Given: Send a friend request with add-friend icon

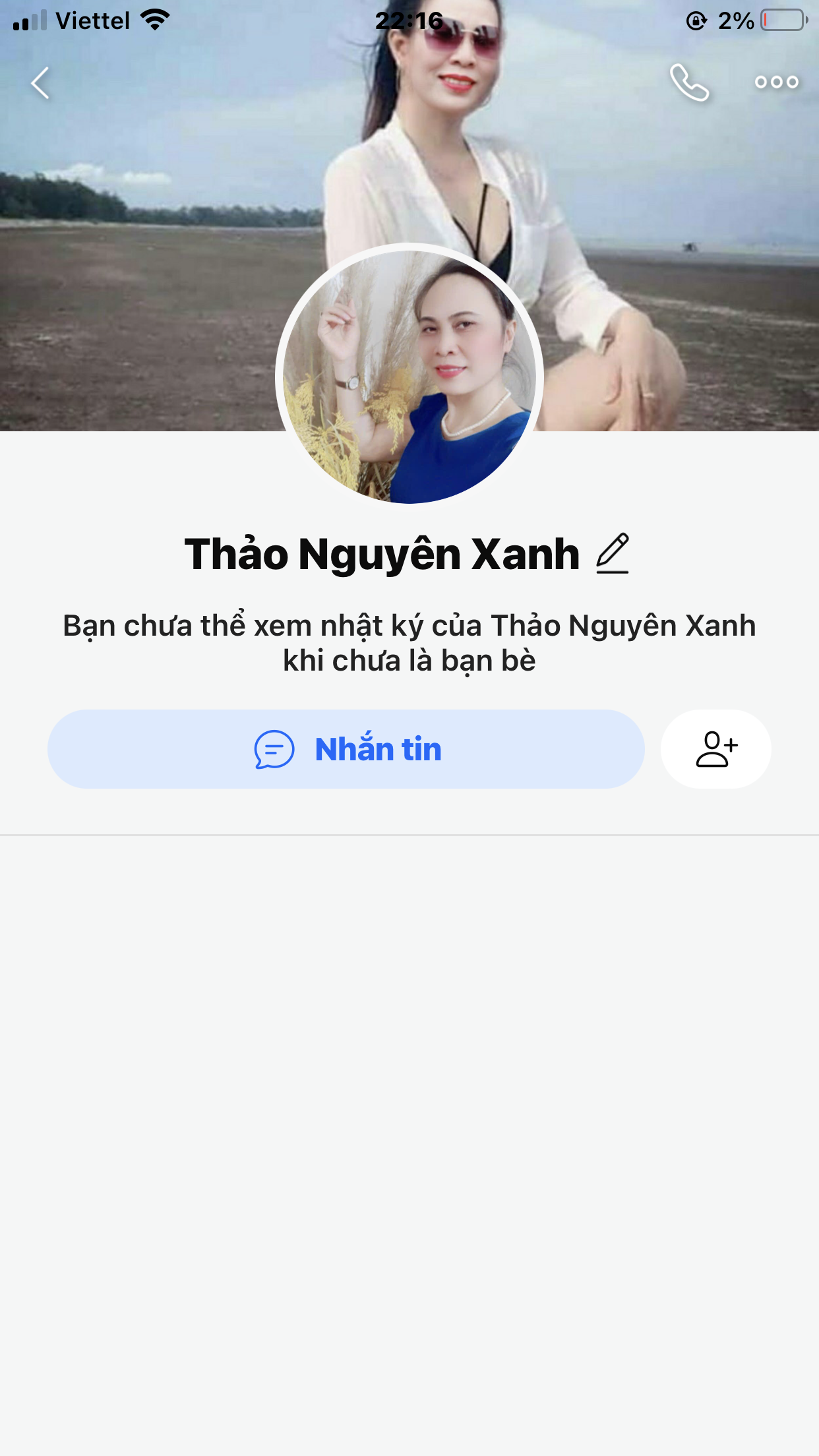Looking at the screenshot, I should [x=716, y=749].
